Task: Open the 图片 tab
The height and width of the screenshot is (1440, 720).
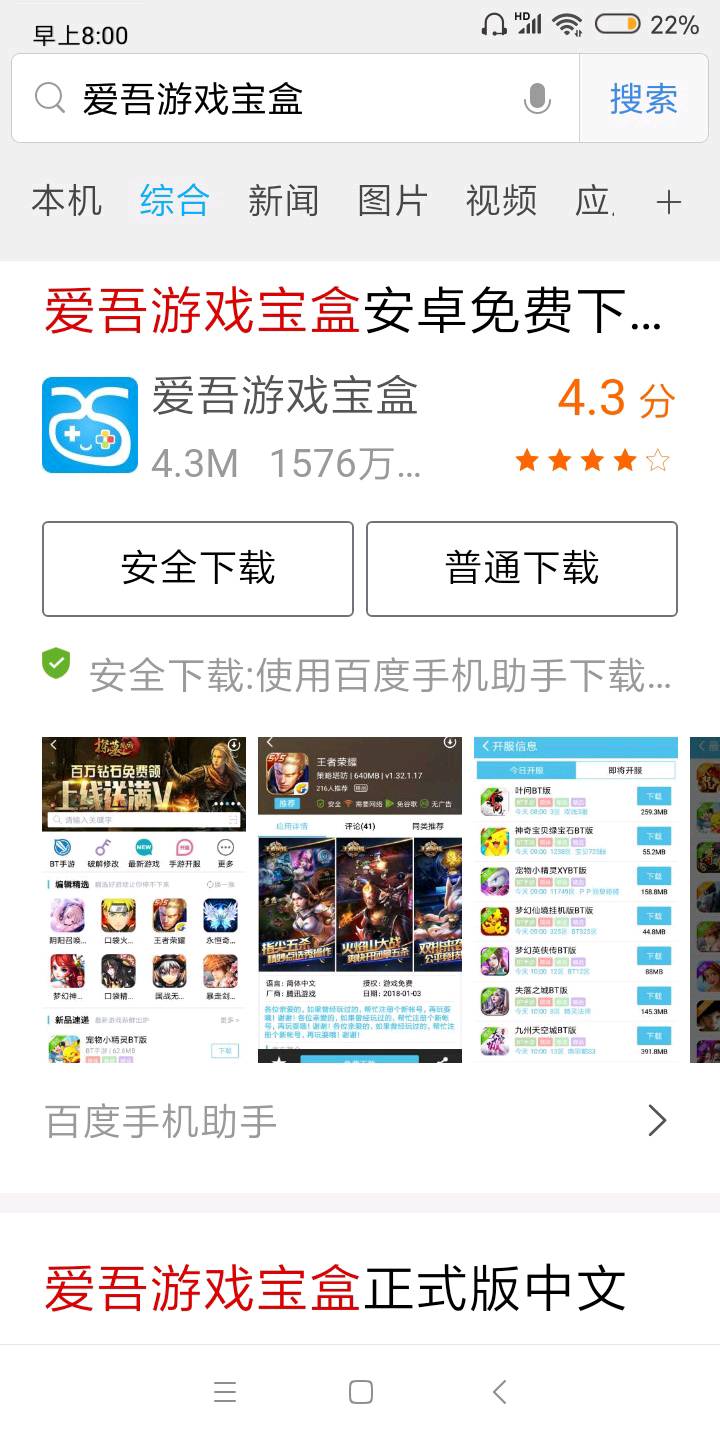Action: pyautogui.click(x=392, y=201)
